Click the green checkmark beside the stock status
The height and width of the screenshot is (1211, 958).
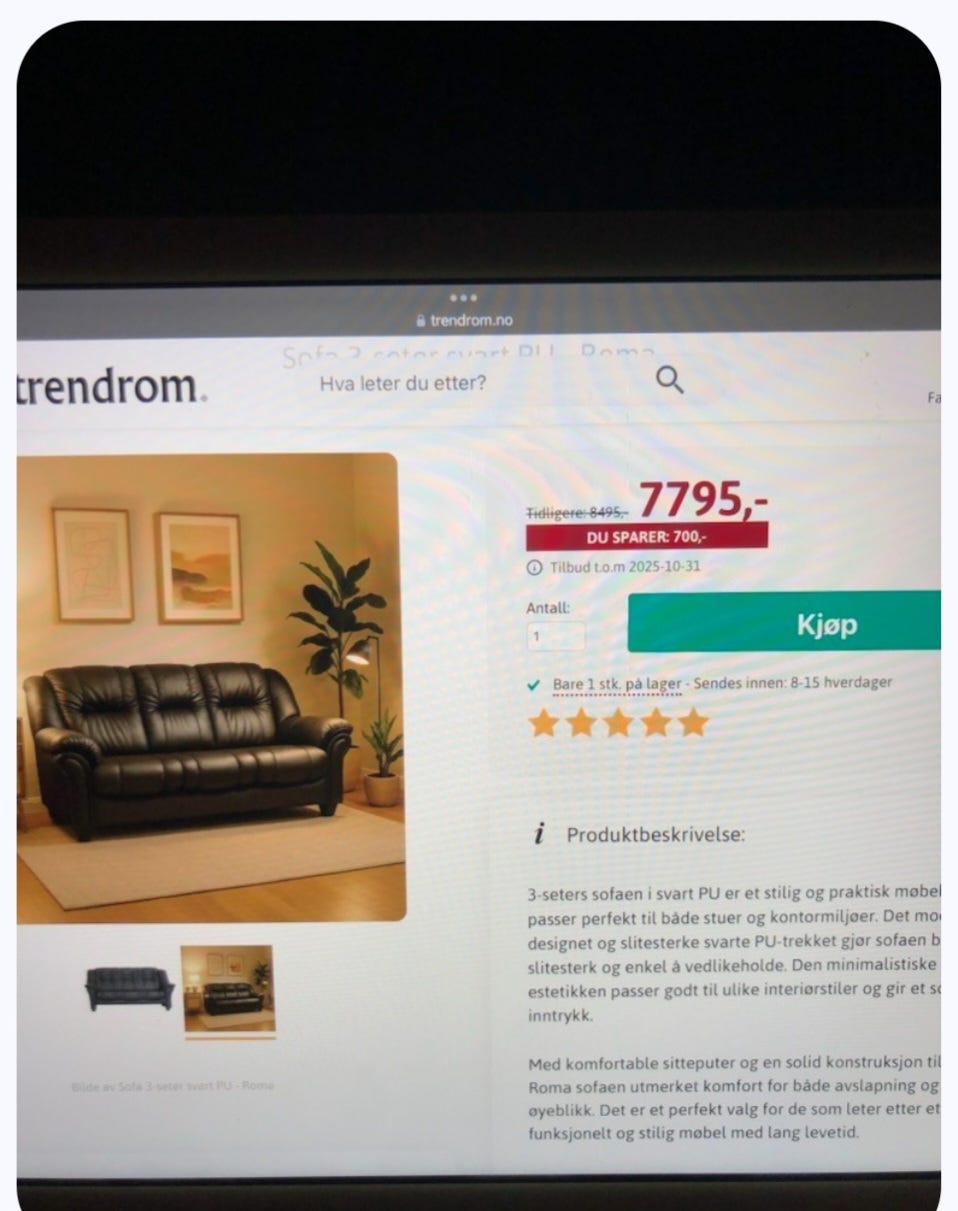pos(533,682)
